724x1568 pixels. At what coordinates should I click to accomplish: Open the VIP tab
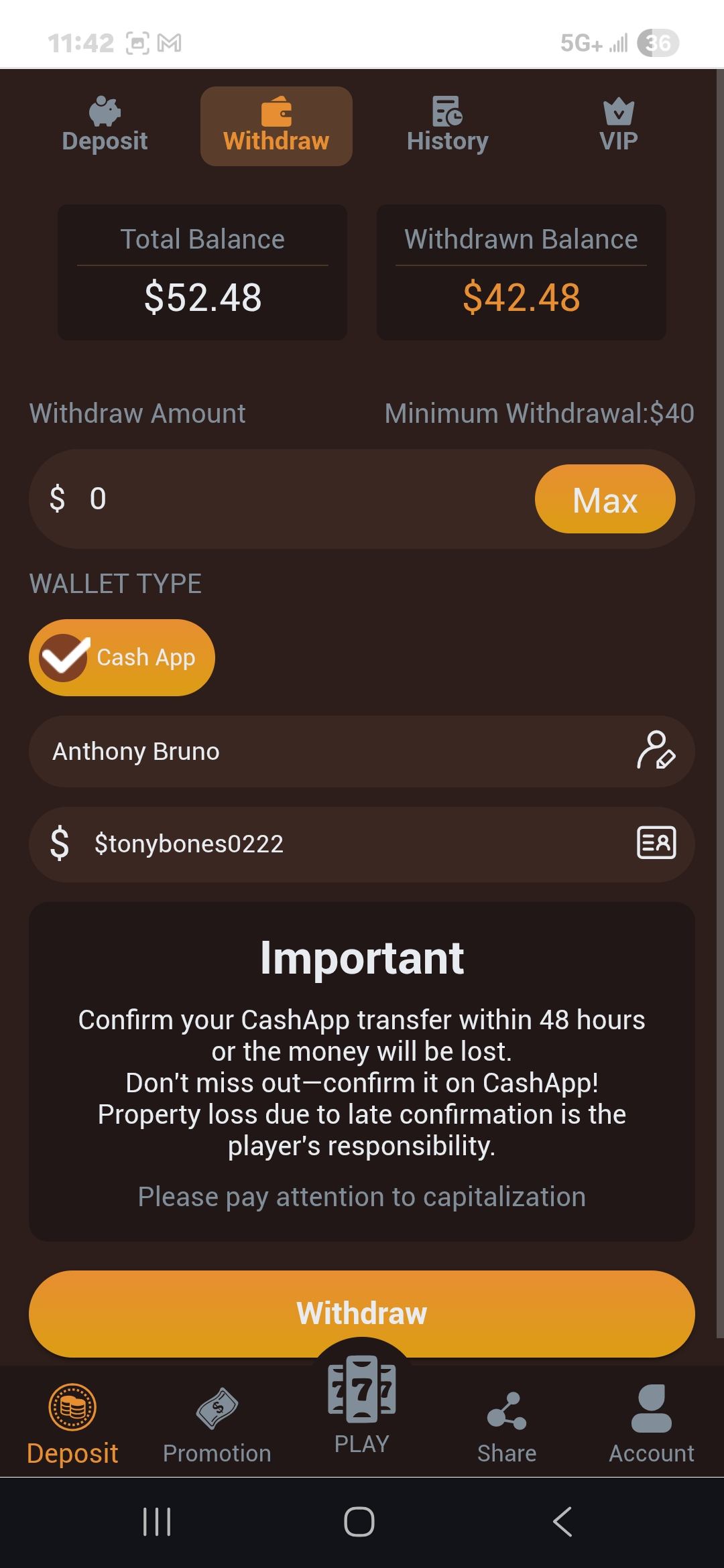(x=618, y=126)
